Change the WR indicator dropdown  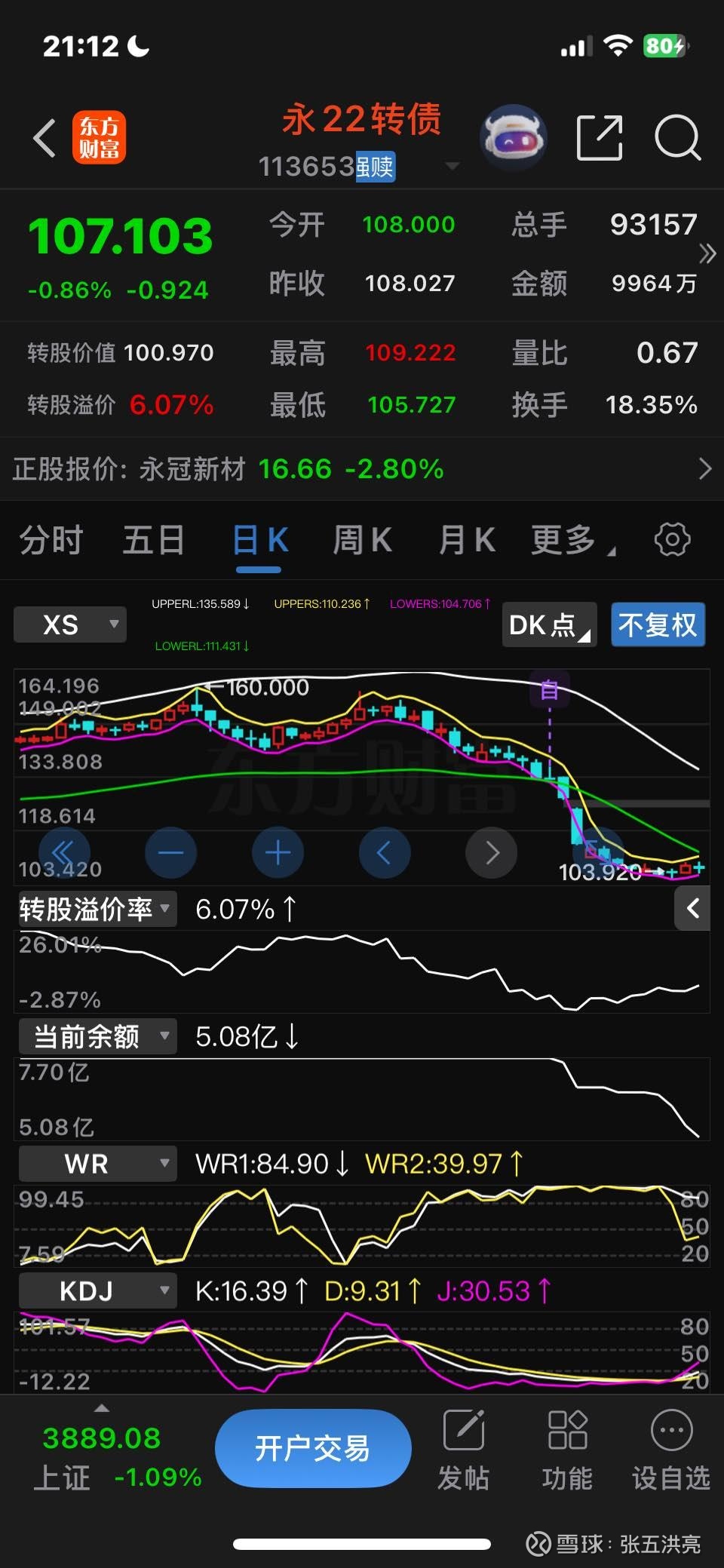(x=98, y=1164)
